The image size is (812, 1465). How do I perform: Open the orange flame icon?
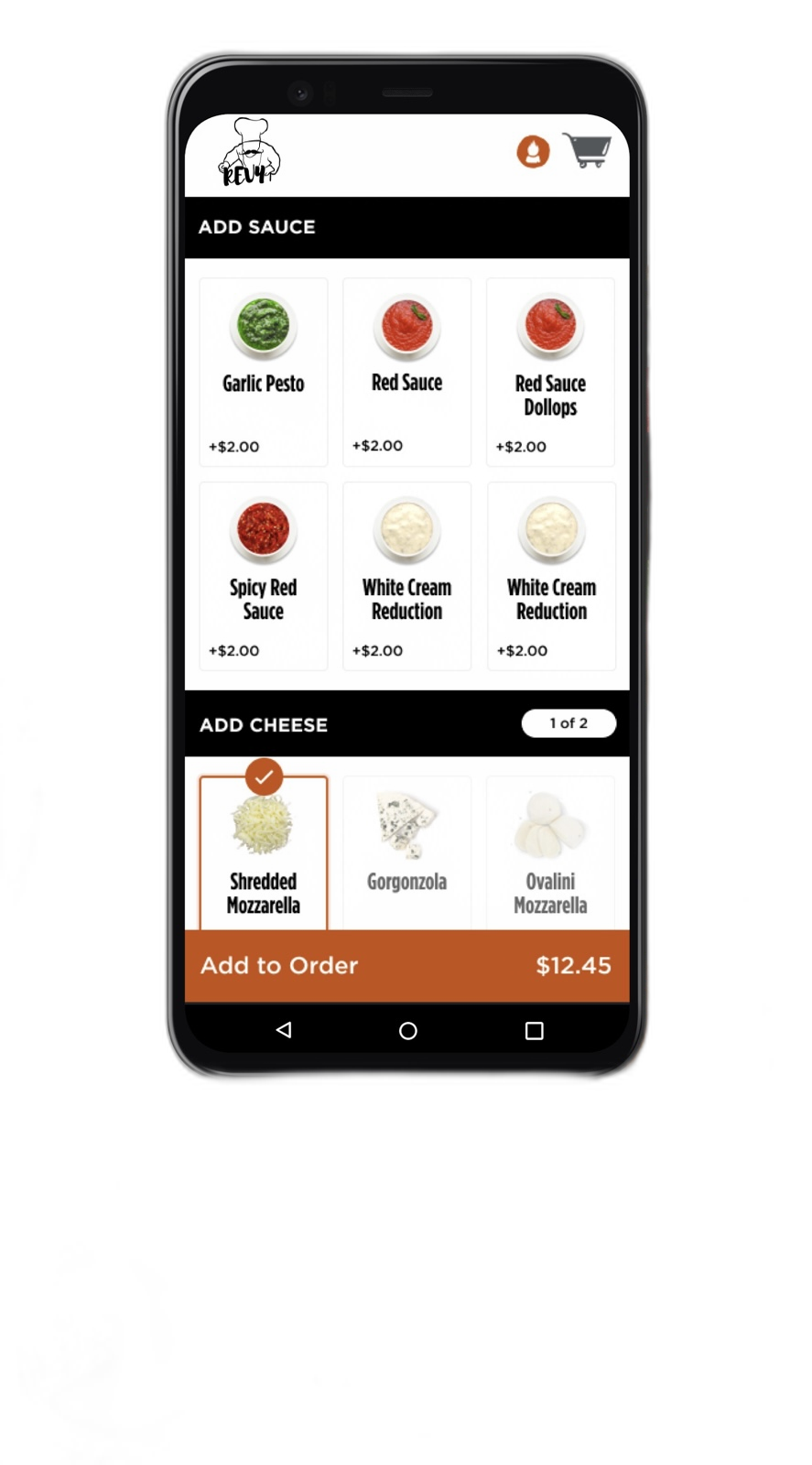[x=533, y=151]
